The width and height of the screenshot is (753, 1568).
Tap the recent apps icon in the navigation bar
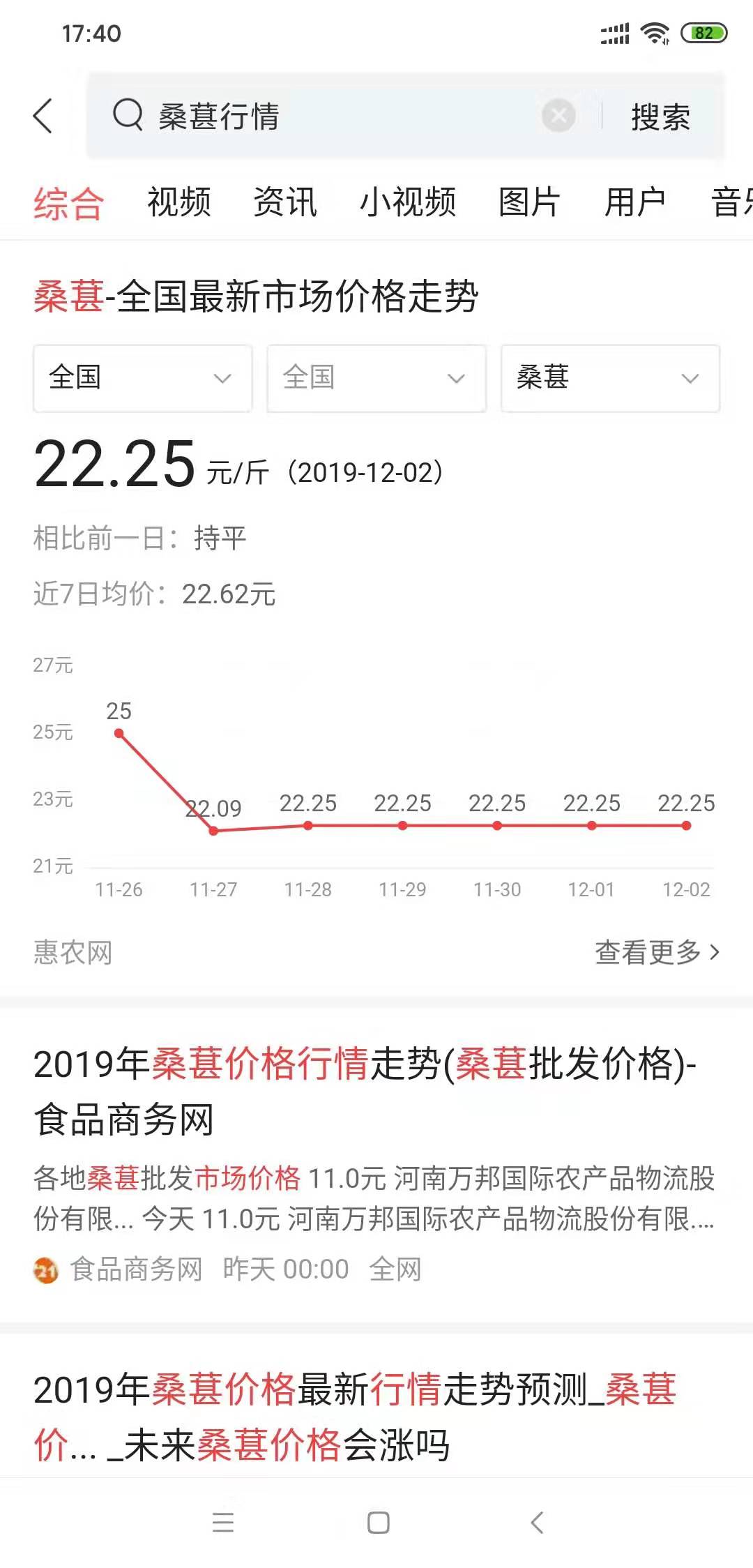[x=223, y=1522]
